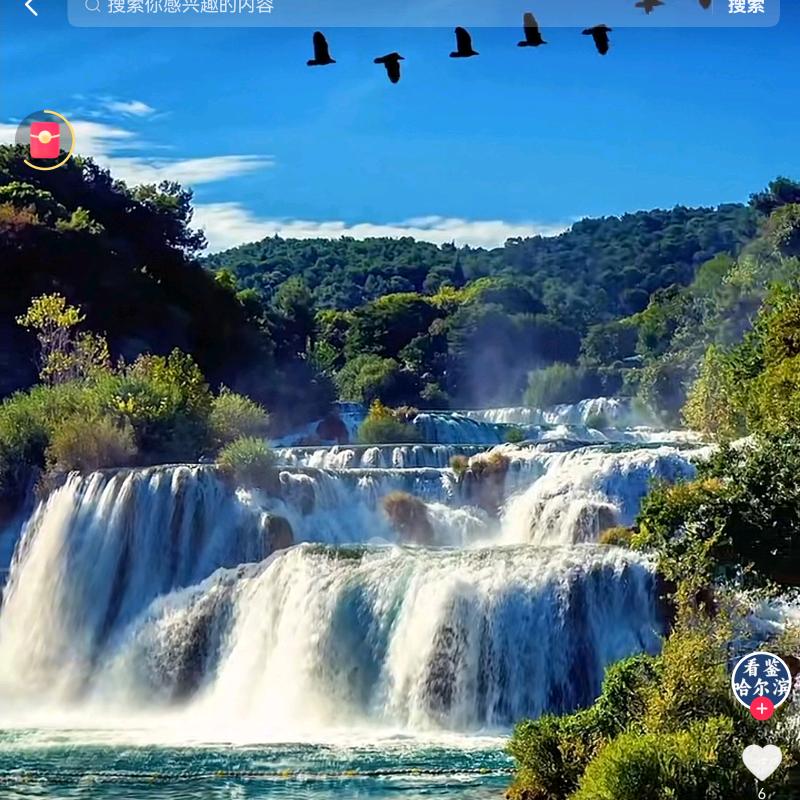Tap the 搜索 button
The height and width of the screenshot is (800, 800).
(746, 7)
